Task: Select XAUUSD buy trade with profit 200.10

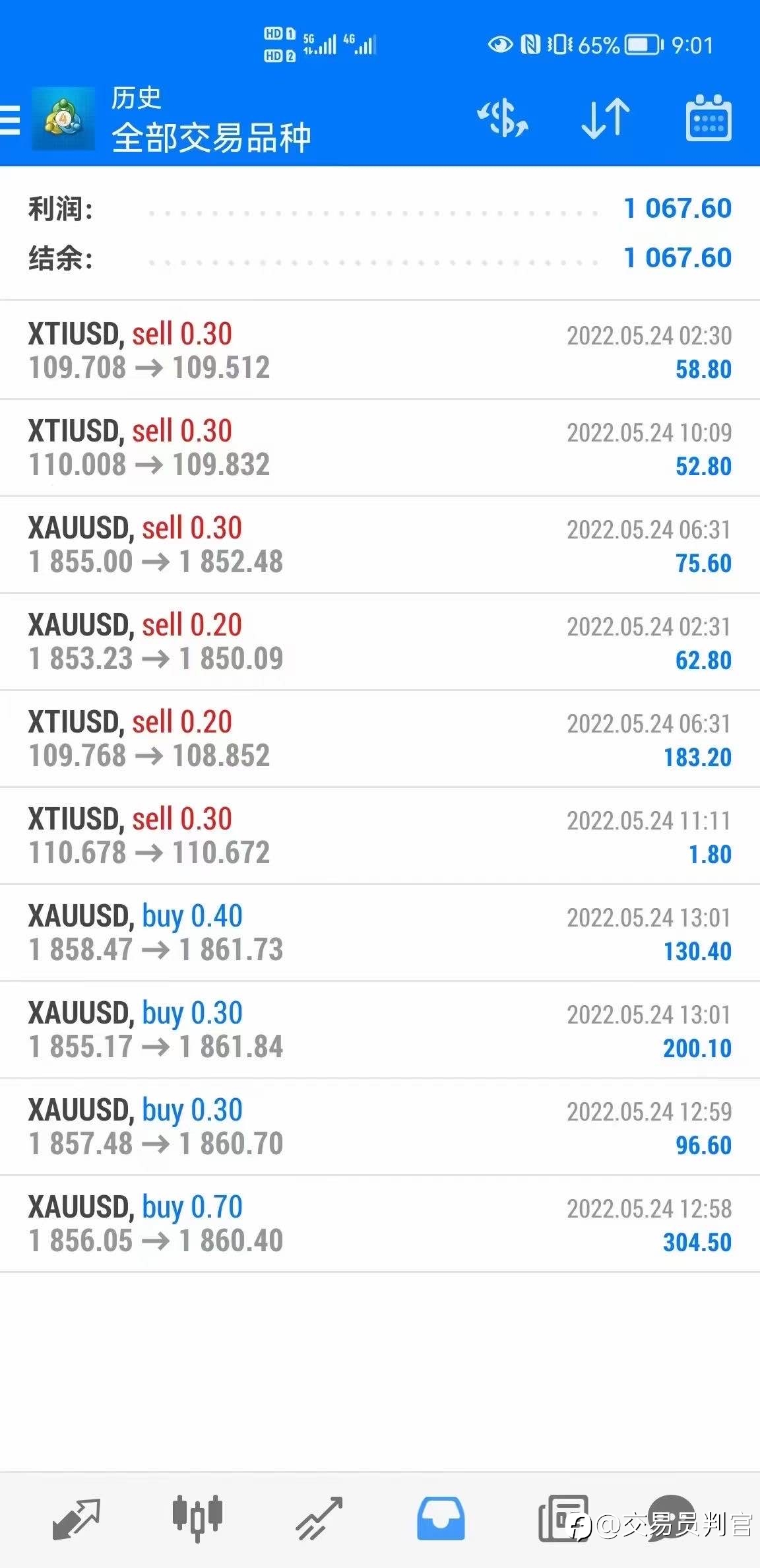Action: [380, 1029]
